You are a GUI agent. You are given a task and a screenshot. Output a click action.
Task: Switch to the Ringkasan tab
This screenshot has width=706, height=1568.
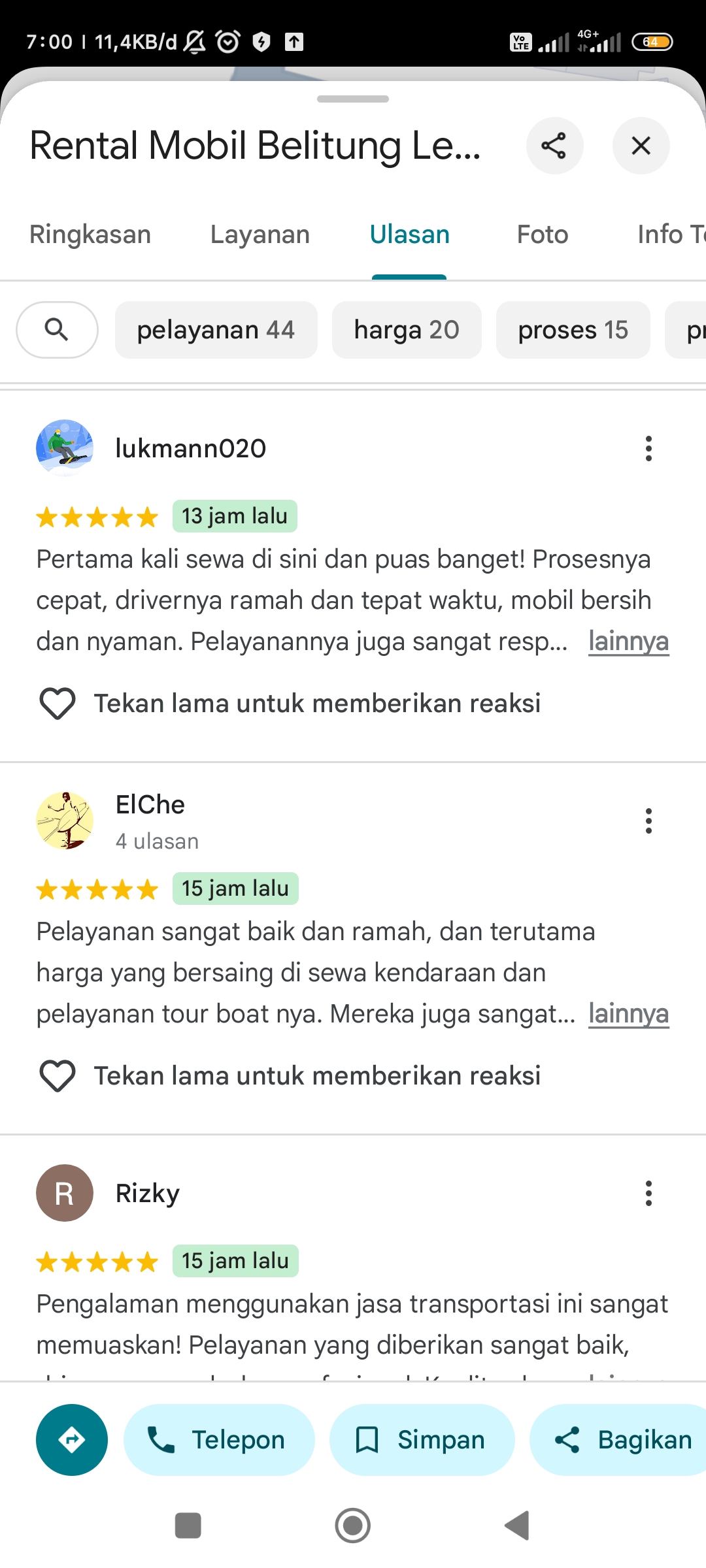tap(90, 235)
